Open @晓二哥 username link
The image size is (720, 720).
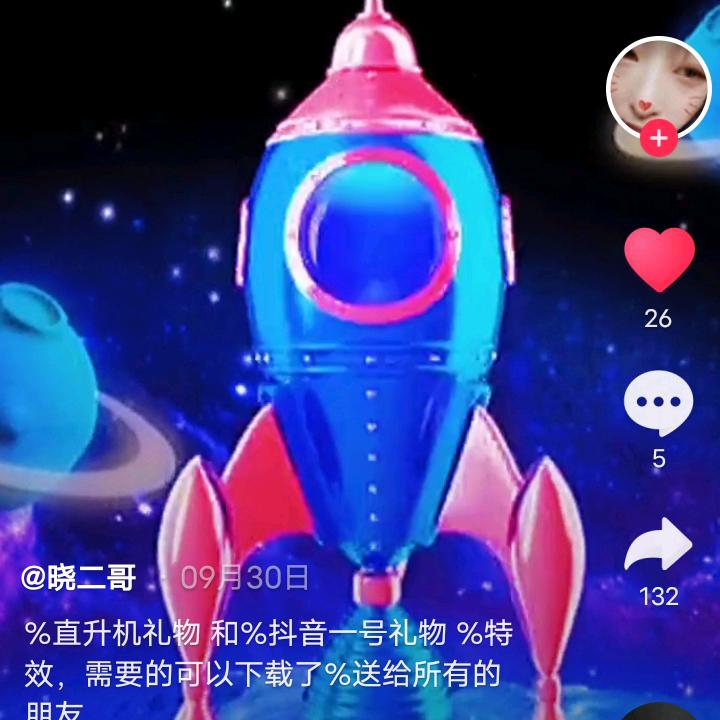pyautogui.click(x=79, y=578)
